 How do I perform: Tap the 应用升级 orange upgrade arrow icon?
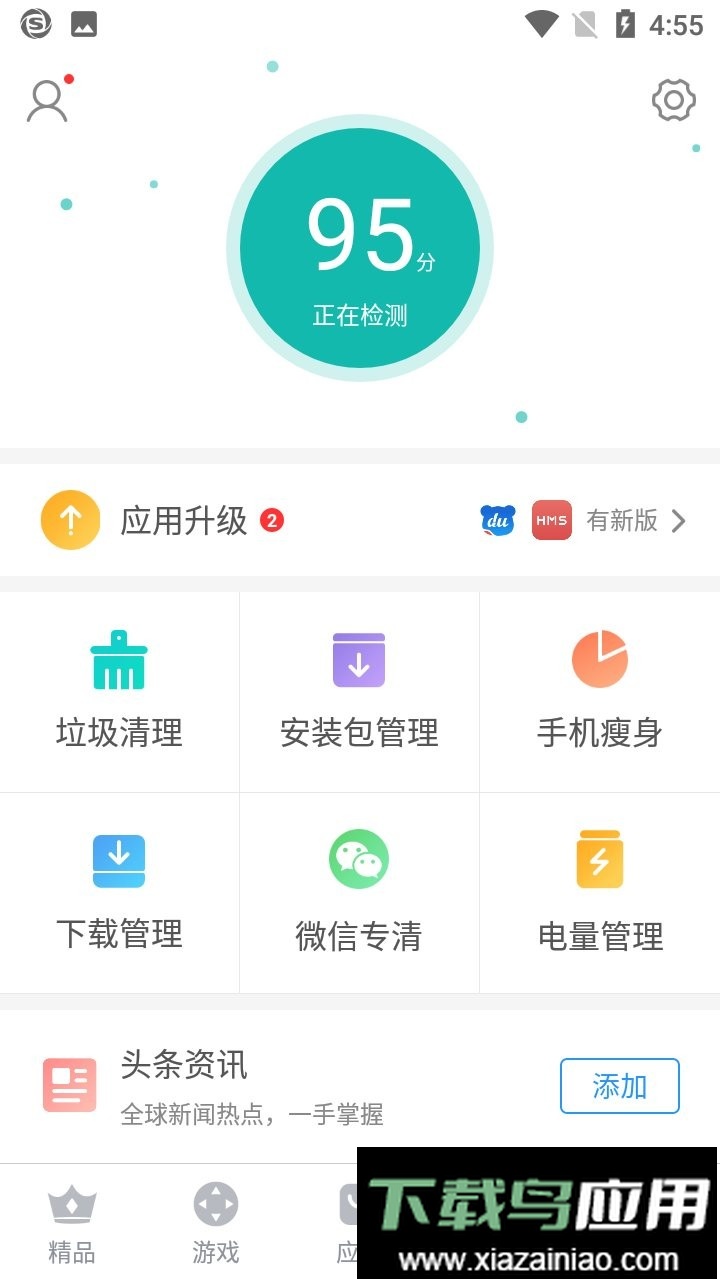[70, 520]
